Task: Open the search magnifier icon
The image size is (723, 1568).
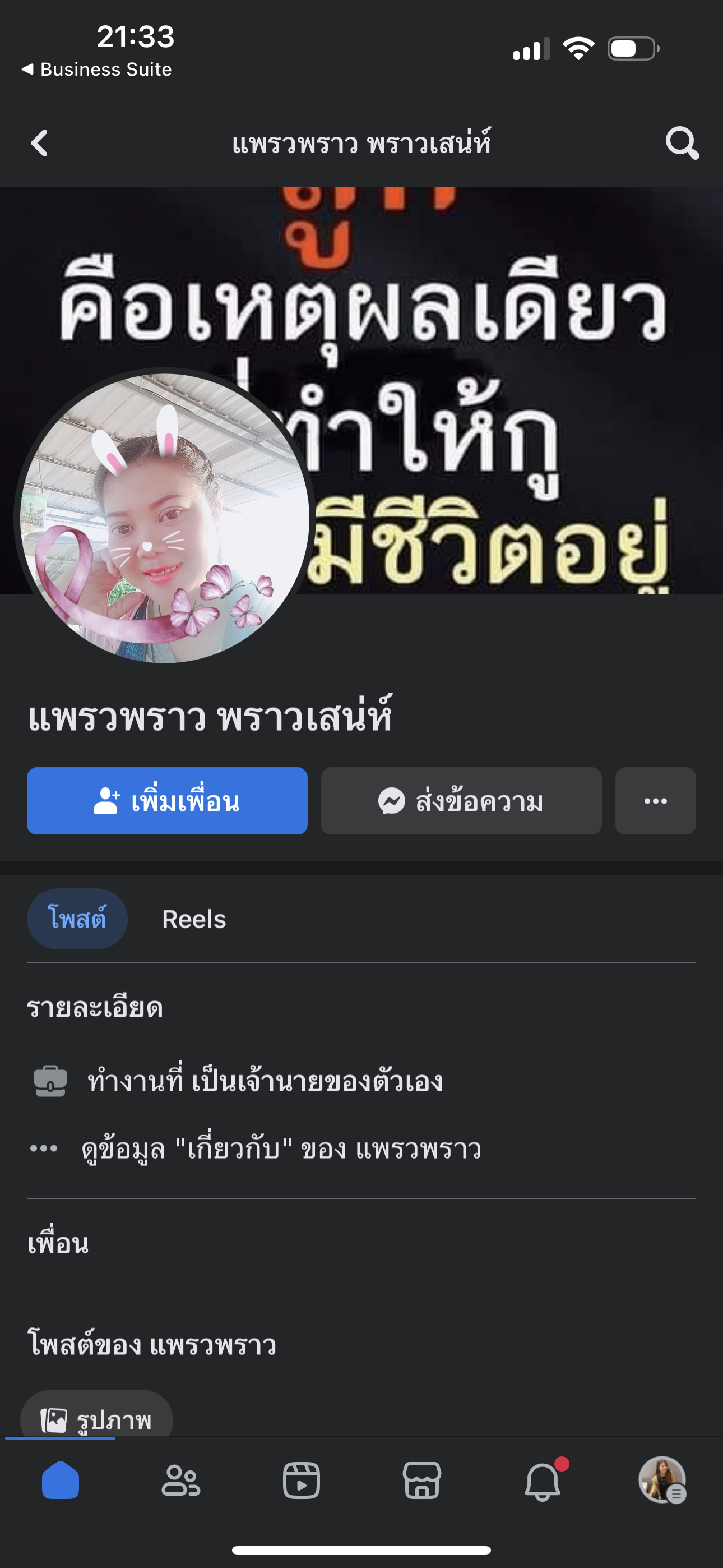Action: point(682,144)
